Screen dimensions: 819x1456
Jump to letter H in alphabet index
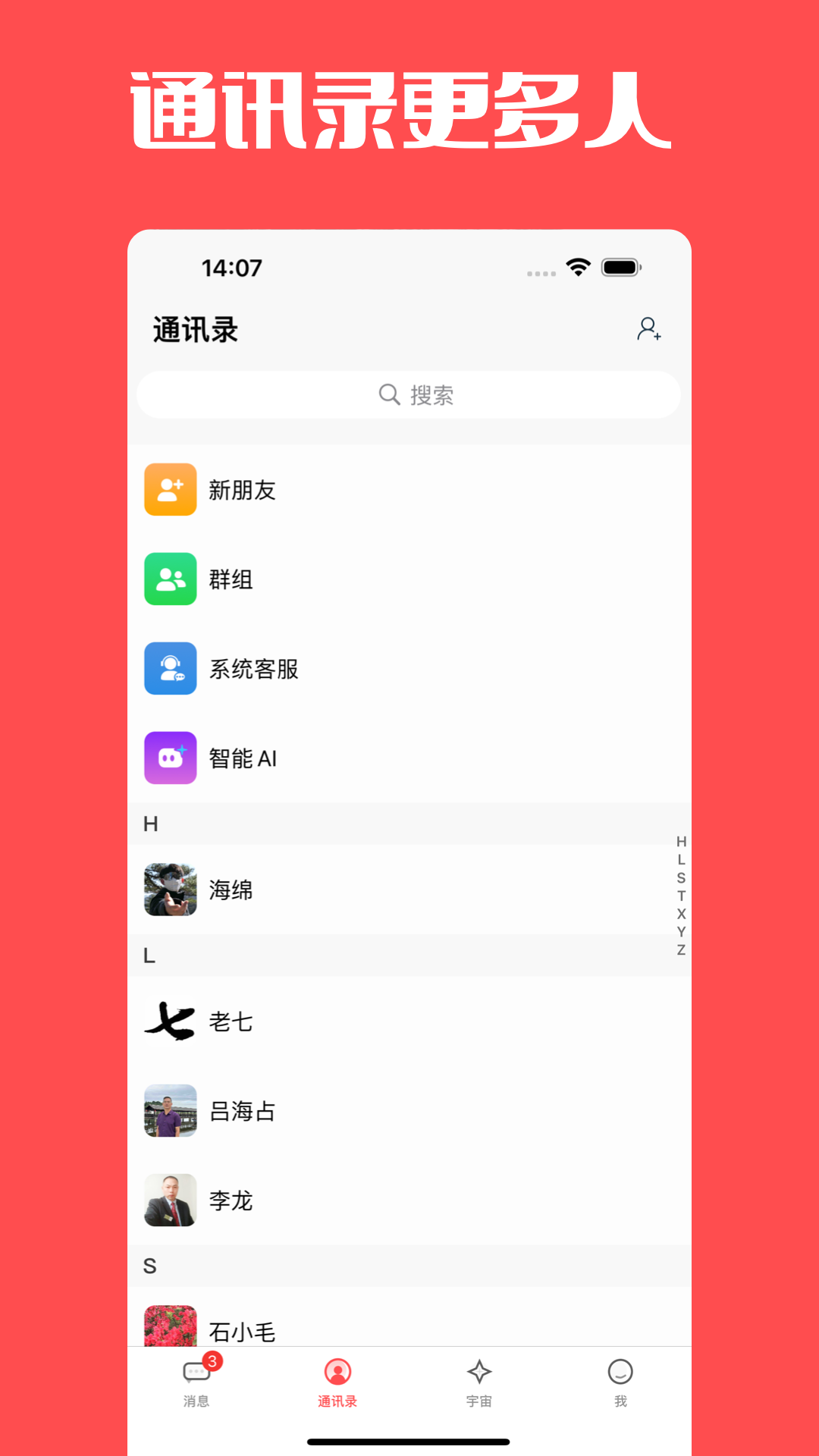tap(680, 842)
